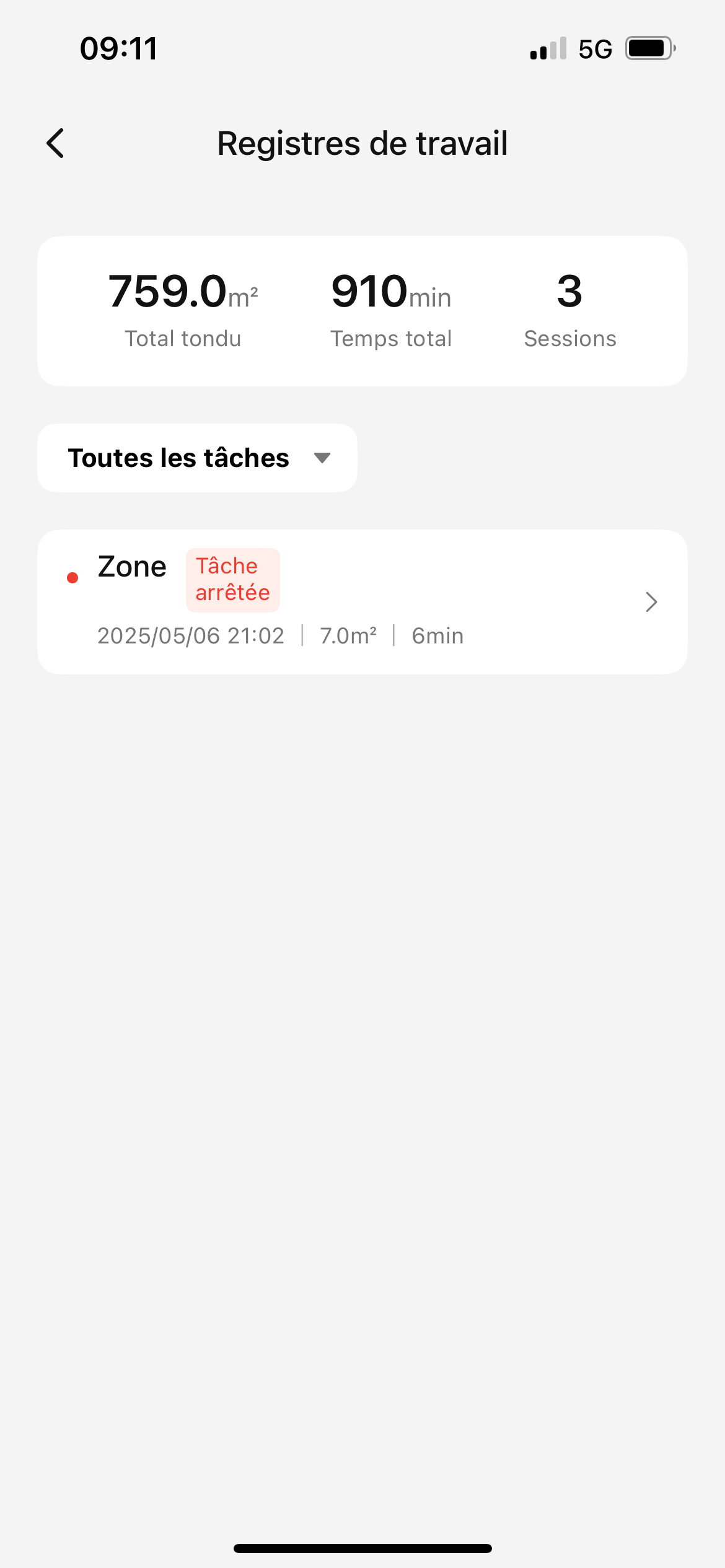Image resolution: width=725 pixels, height=1568 pixels.
Task: Open the Toutes les tâches dropdown
Action: [197, 458]
